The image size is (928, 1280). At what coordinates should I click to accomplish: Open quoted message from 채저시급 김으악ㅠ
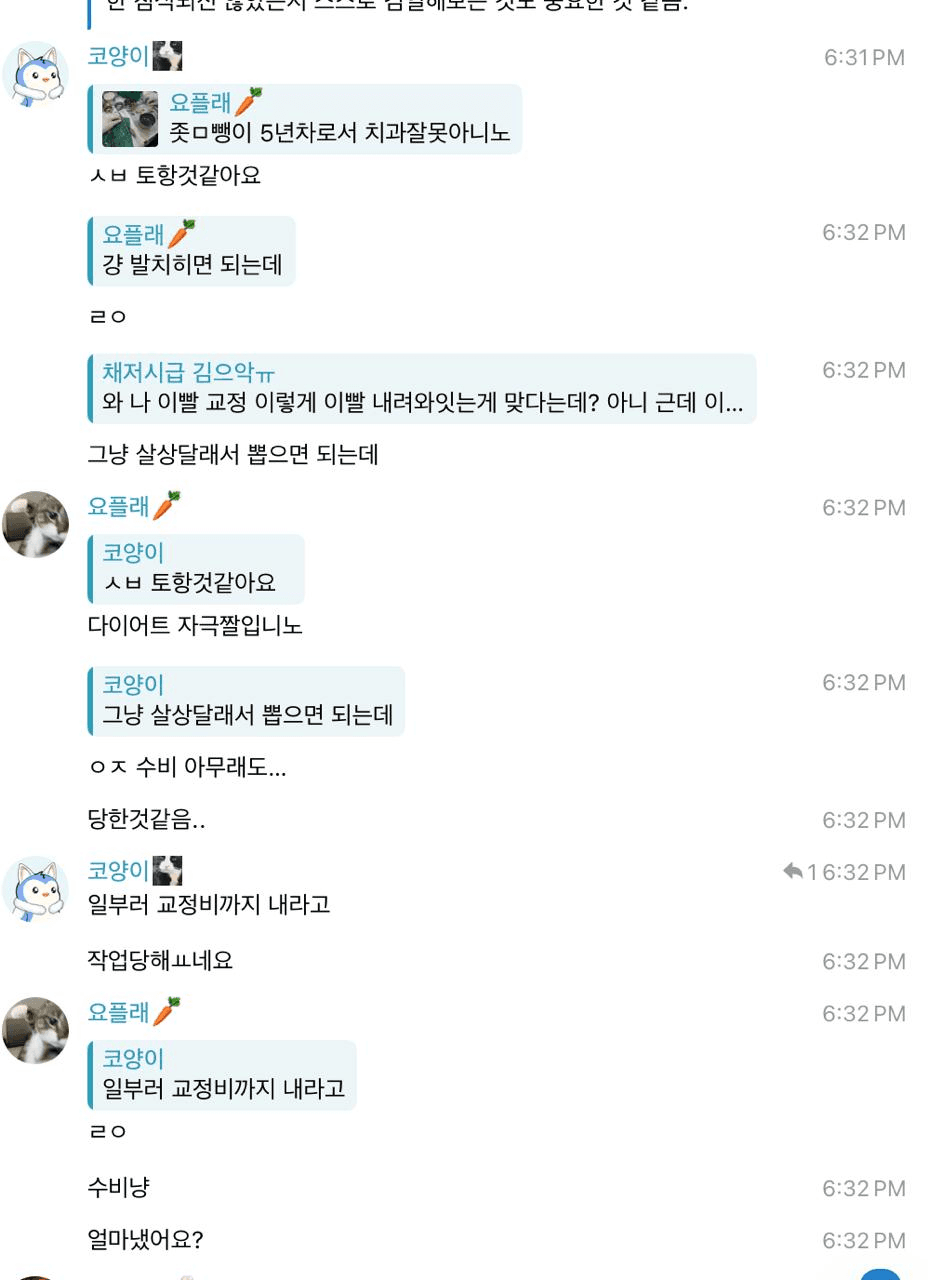click(x=421, y=388)
